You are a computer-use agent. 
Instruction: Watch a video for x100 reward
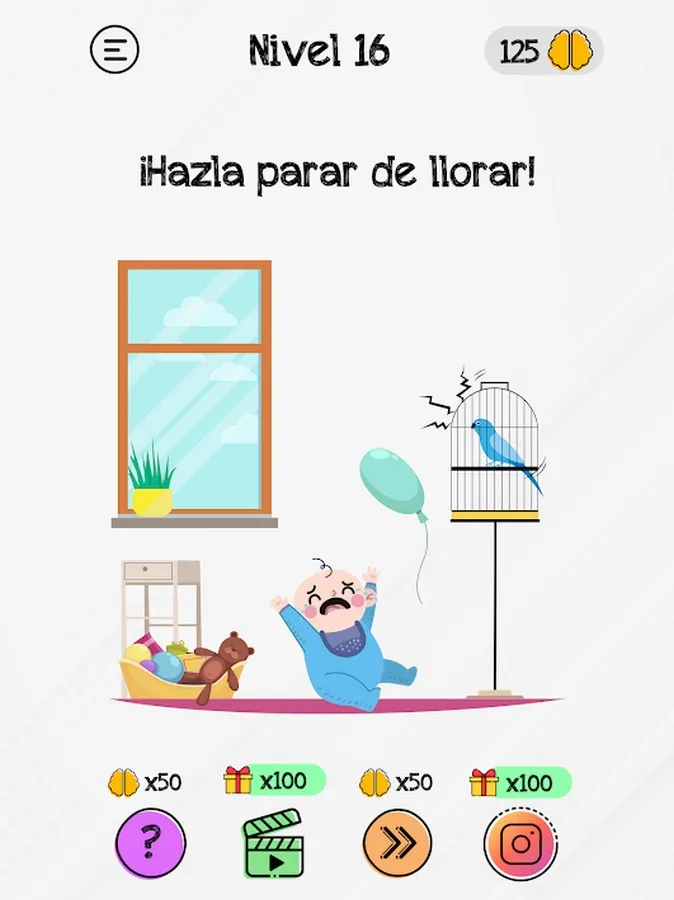click(273, 843)
